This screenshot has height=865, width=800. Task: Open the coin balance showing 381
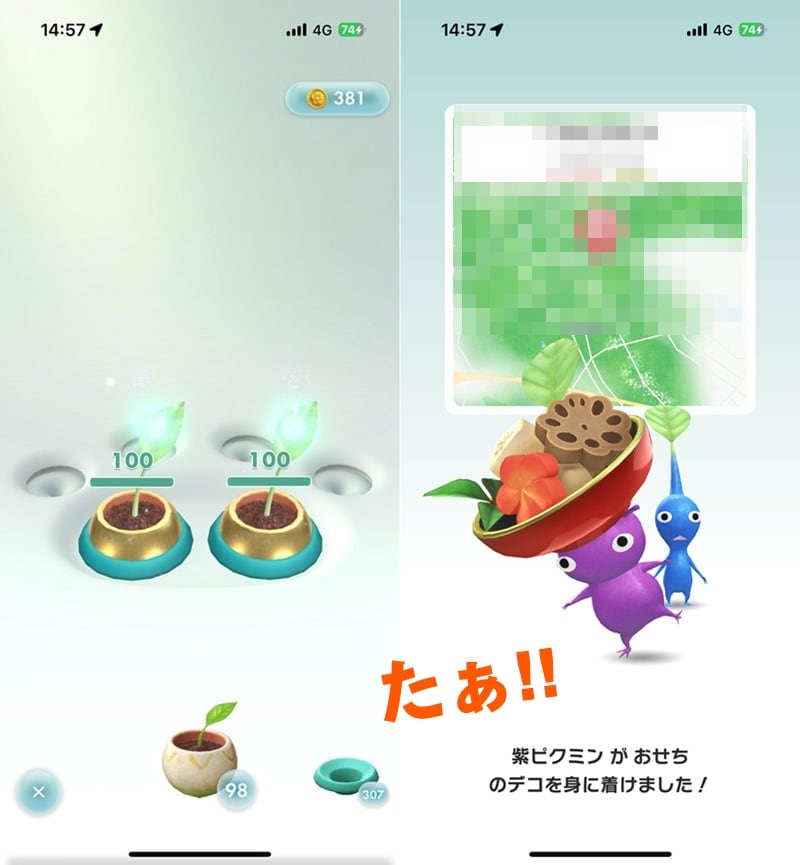337,98
